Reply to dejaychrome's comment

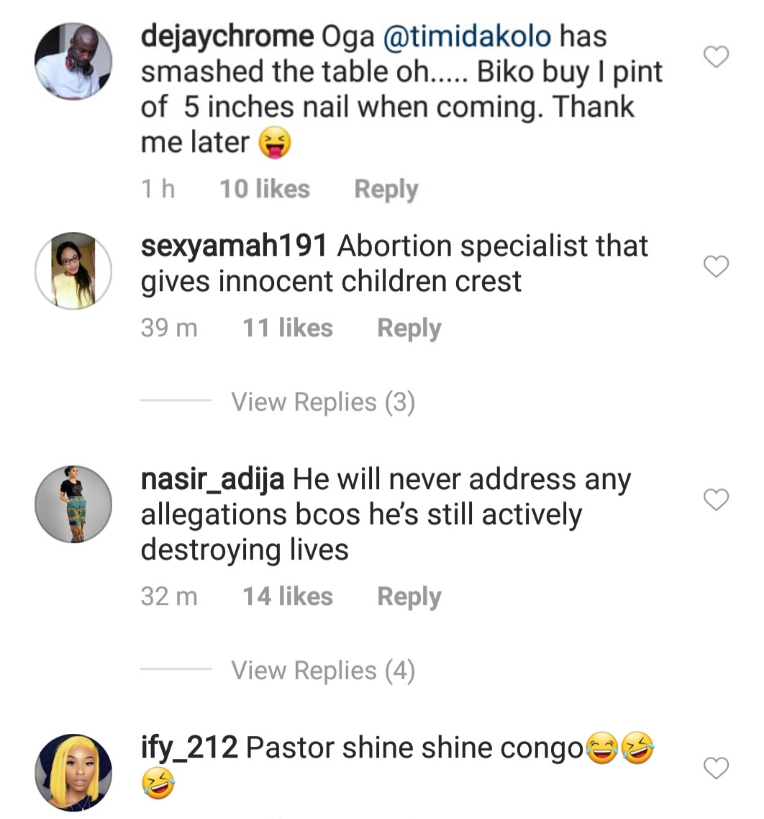click(385, 189)
